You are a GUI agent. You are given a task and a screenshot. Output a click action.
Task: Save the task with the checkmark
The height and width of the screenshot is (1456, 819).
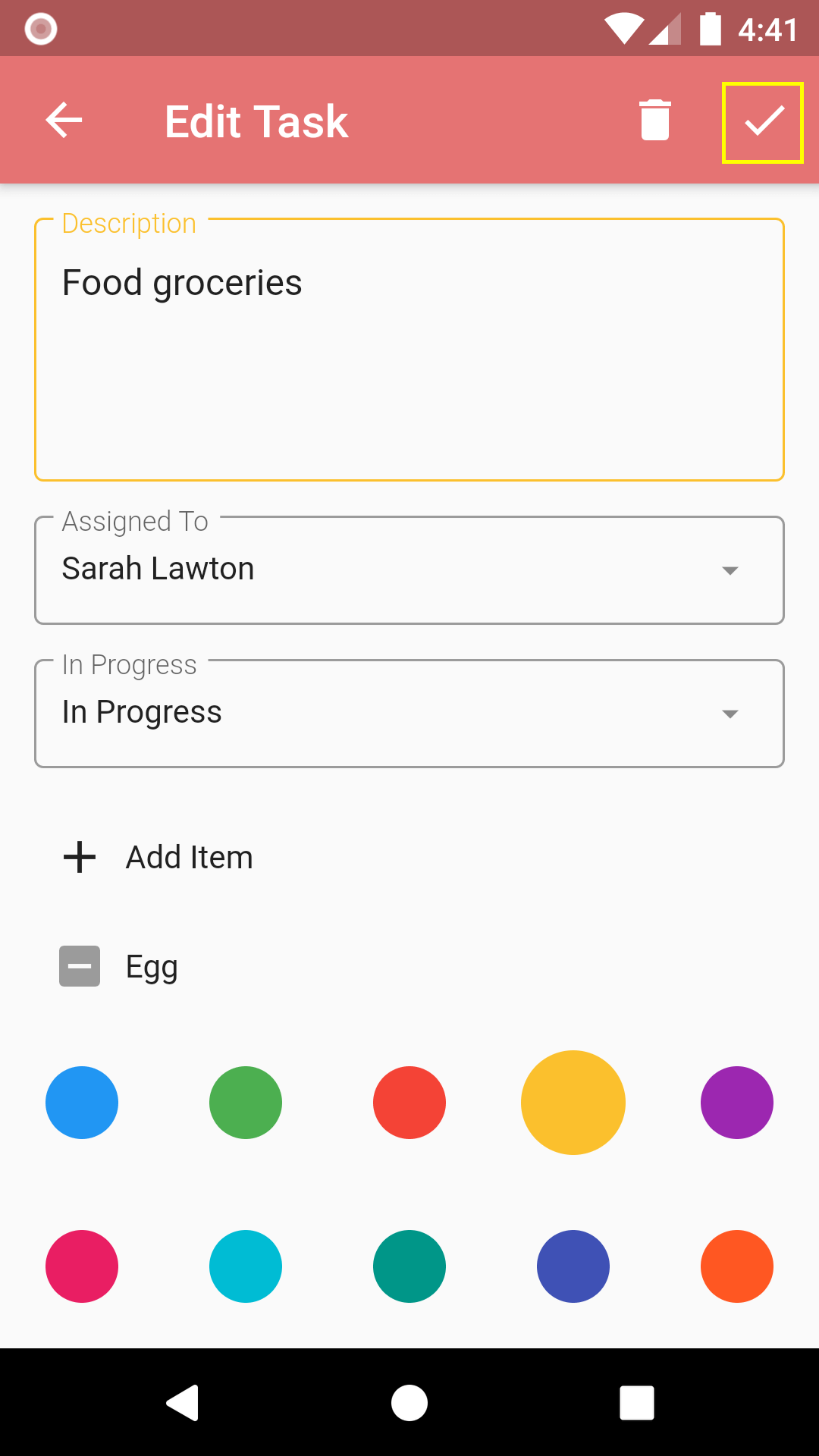point(763,122)
